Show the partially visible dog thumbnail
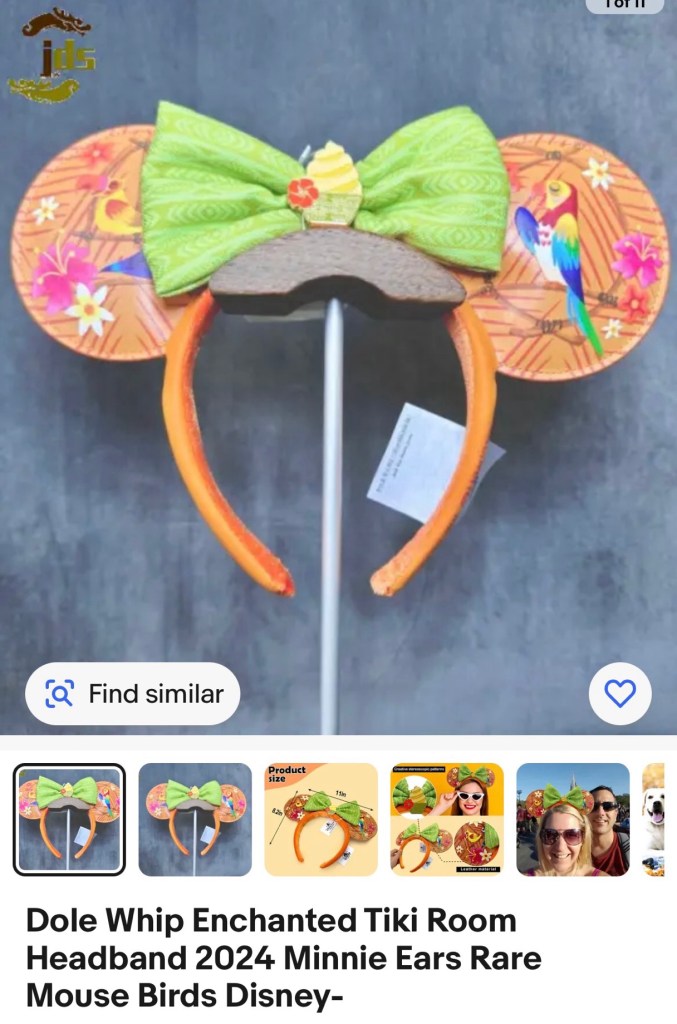 tap(654, 819)
